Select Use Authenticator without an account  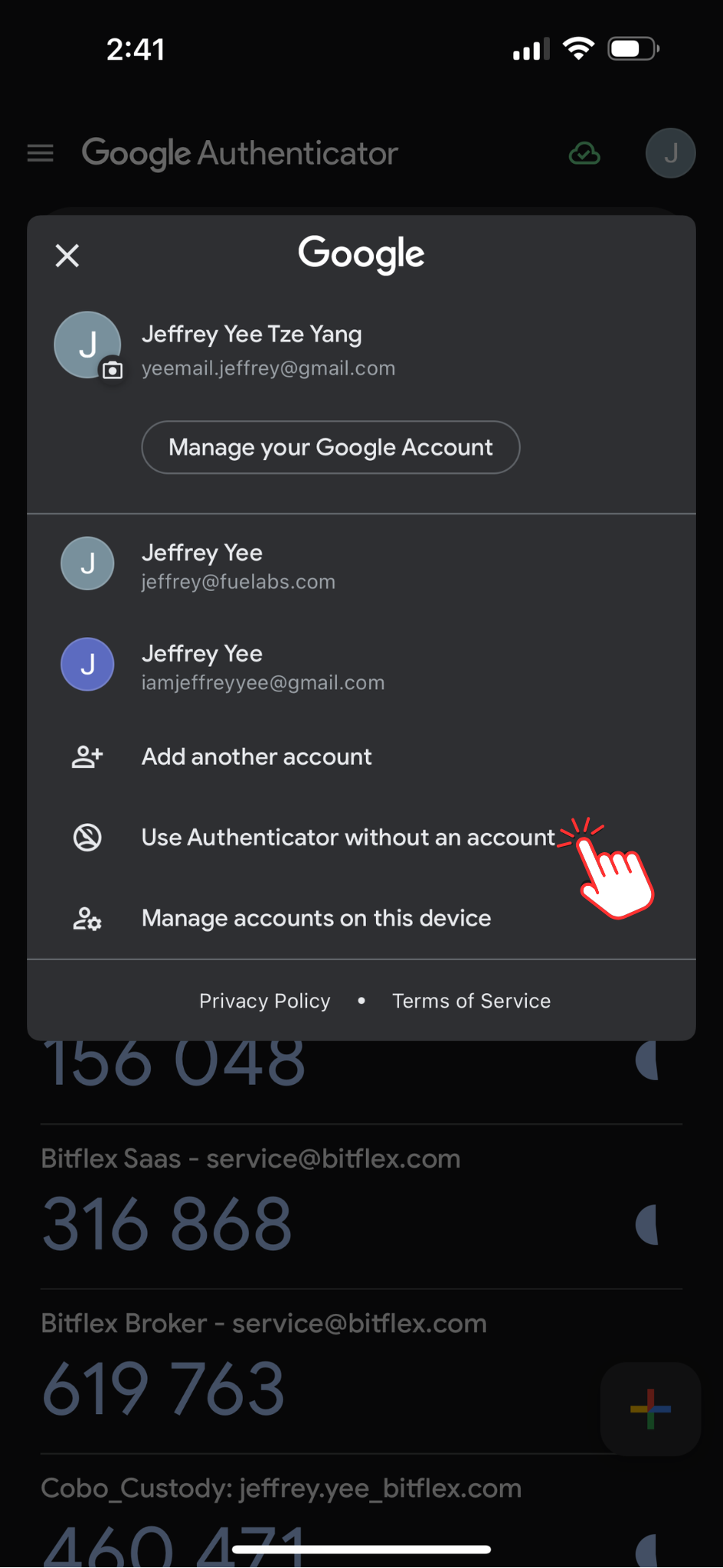(347, 838)
